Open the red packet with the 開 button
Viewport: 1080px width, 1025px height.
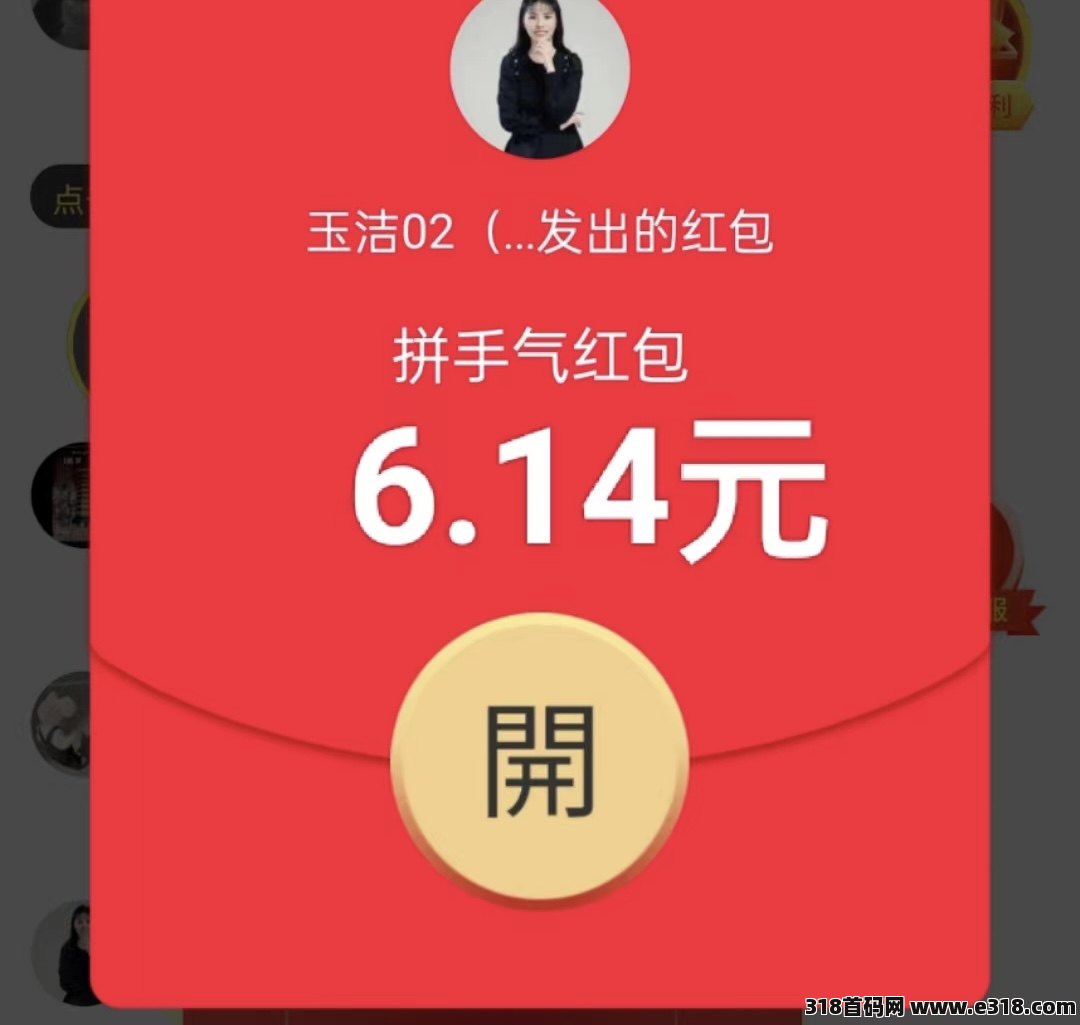click(540, 760)
